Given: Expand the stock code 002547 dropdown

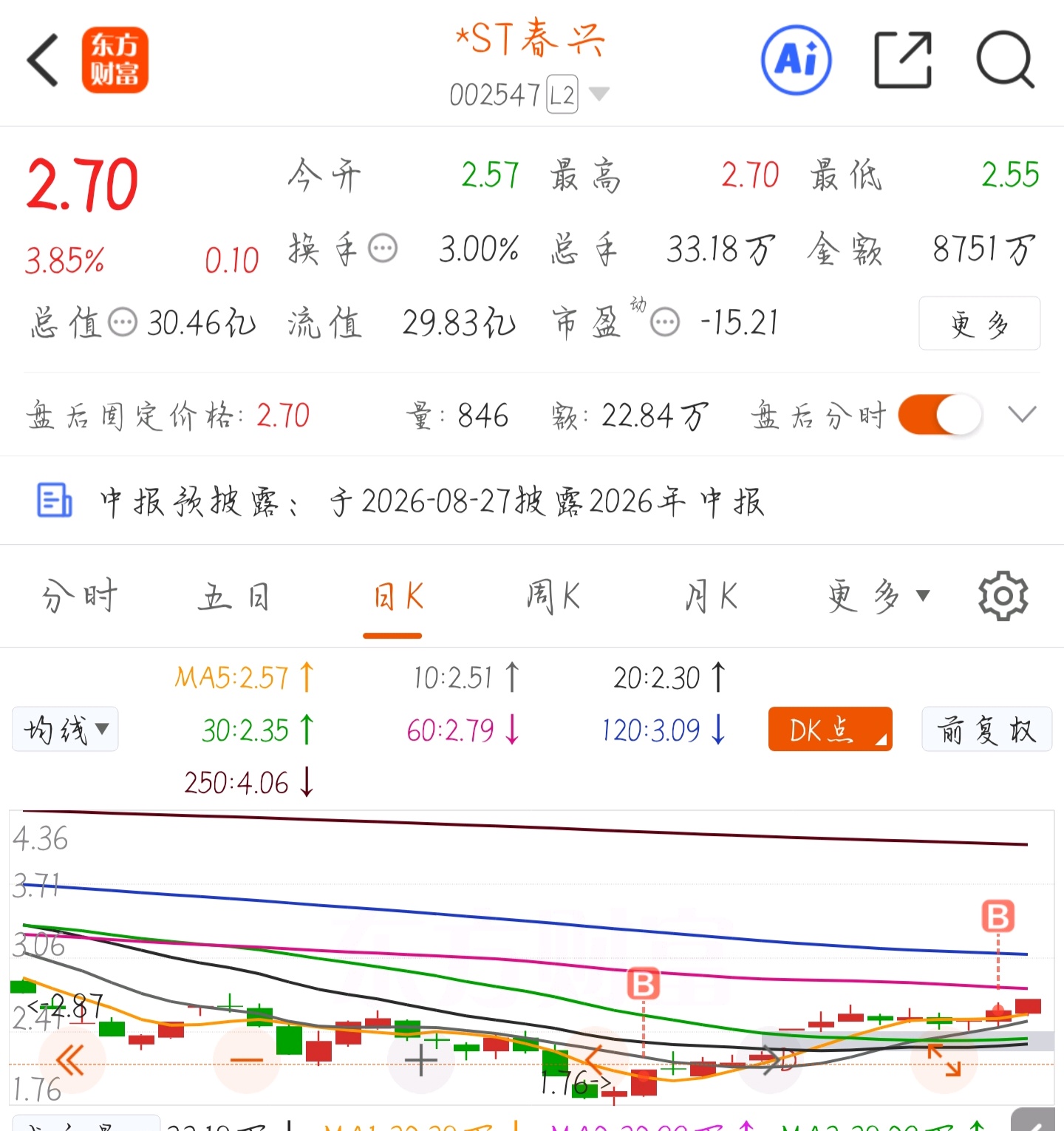Looking at the screenshot, I should click(x=598, y=94).
